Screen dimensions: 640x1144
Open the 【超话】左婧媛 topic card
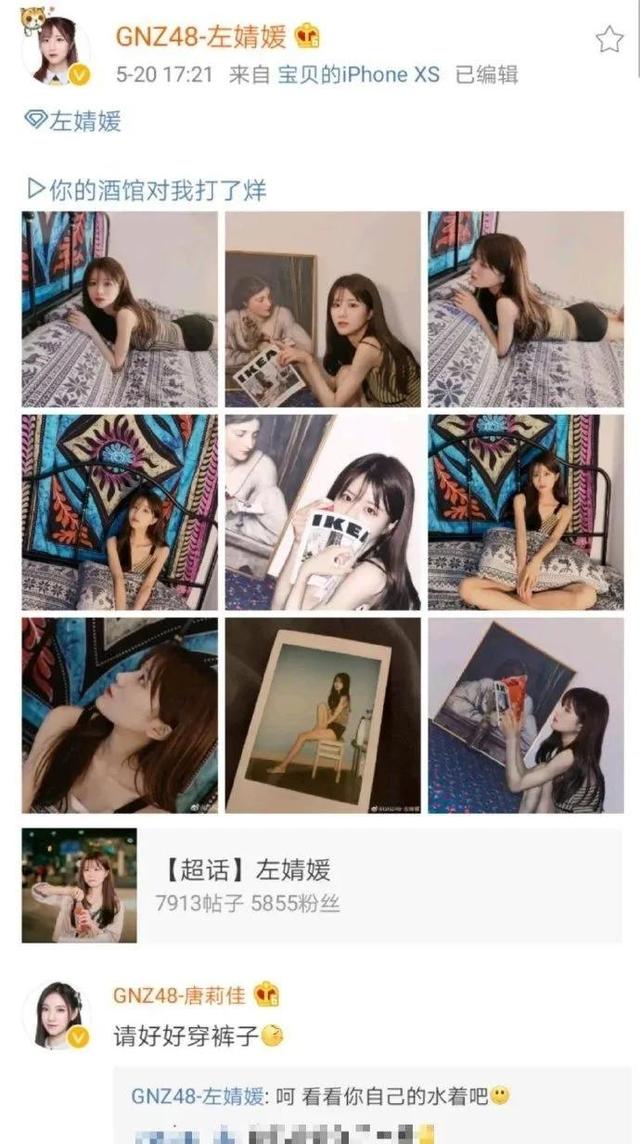(320, 885)
